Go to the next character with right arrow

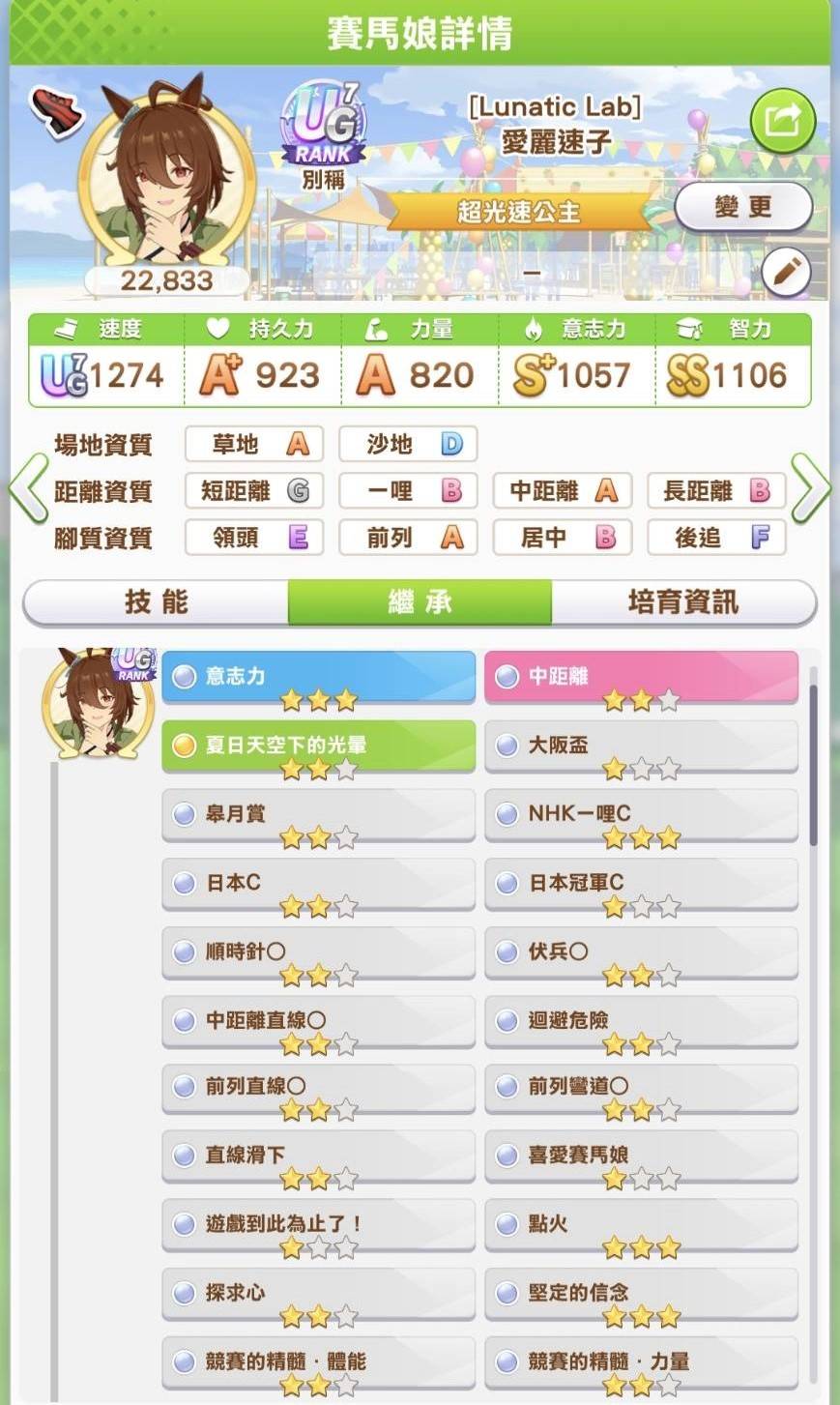click(x=810, y=488)
